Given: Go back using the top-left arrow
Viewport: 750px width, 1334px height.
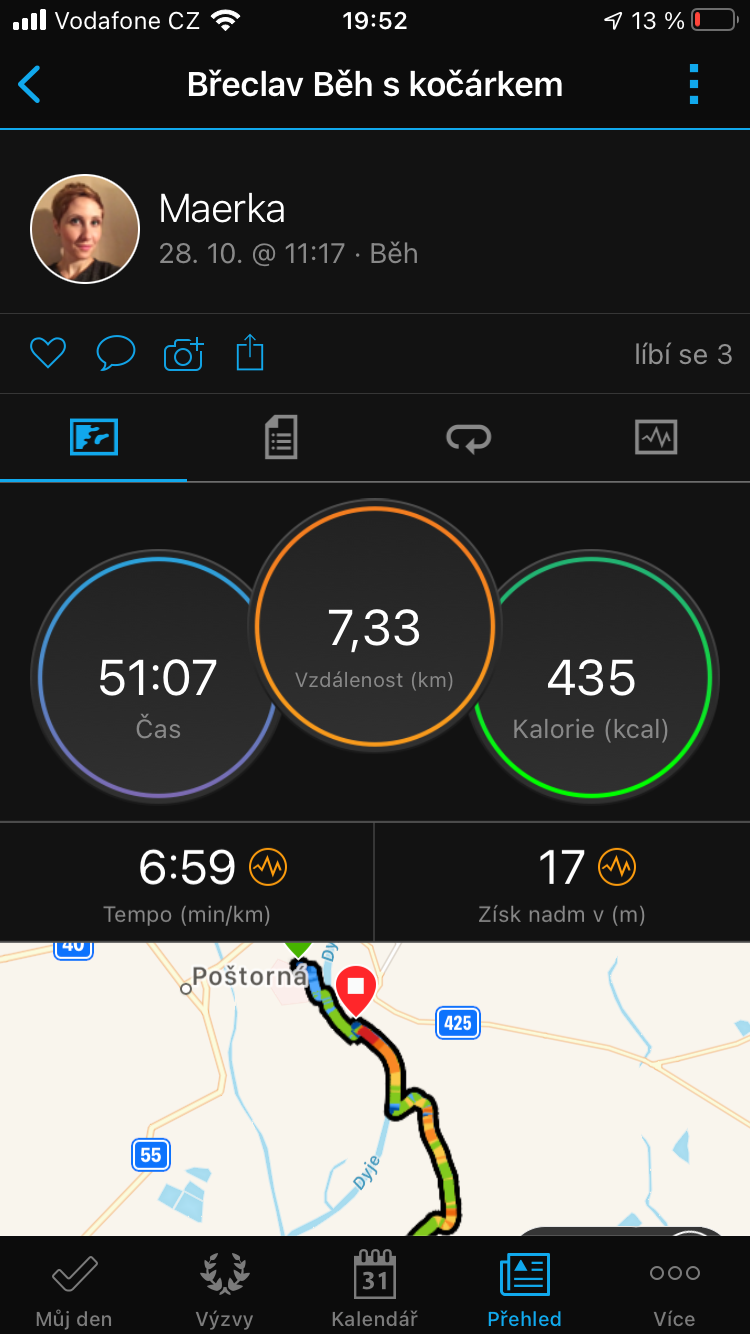Looking at the screenshot, I should (30, 85).
